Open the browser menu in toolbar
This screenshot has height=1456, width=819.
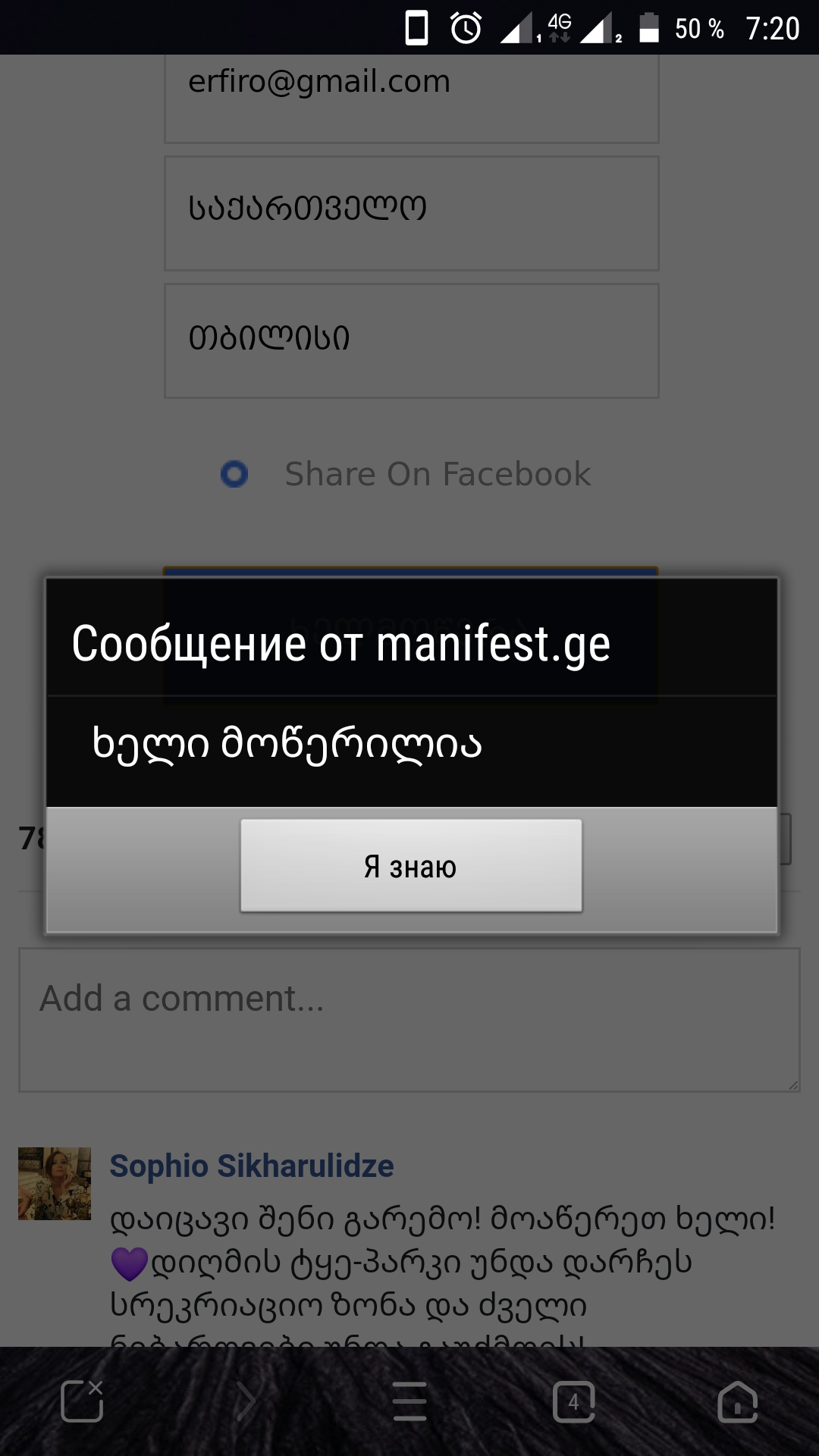point(409,1401)
